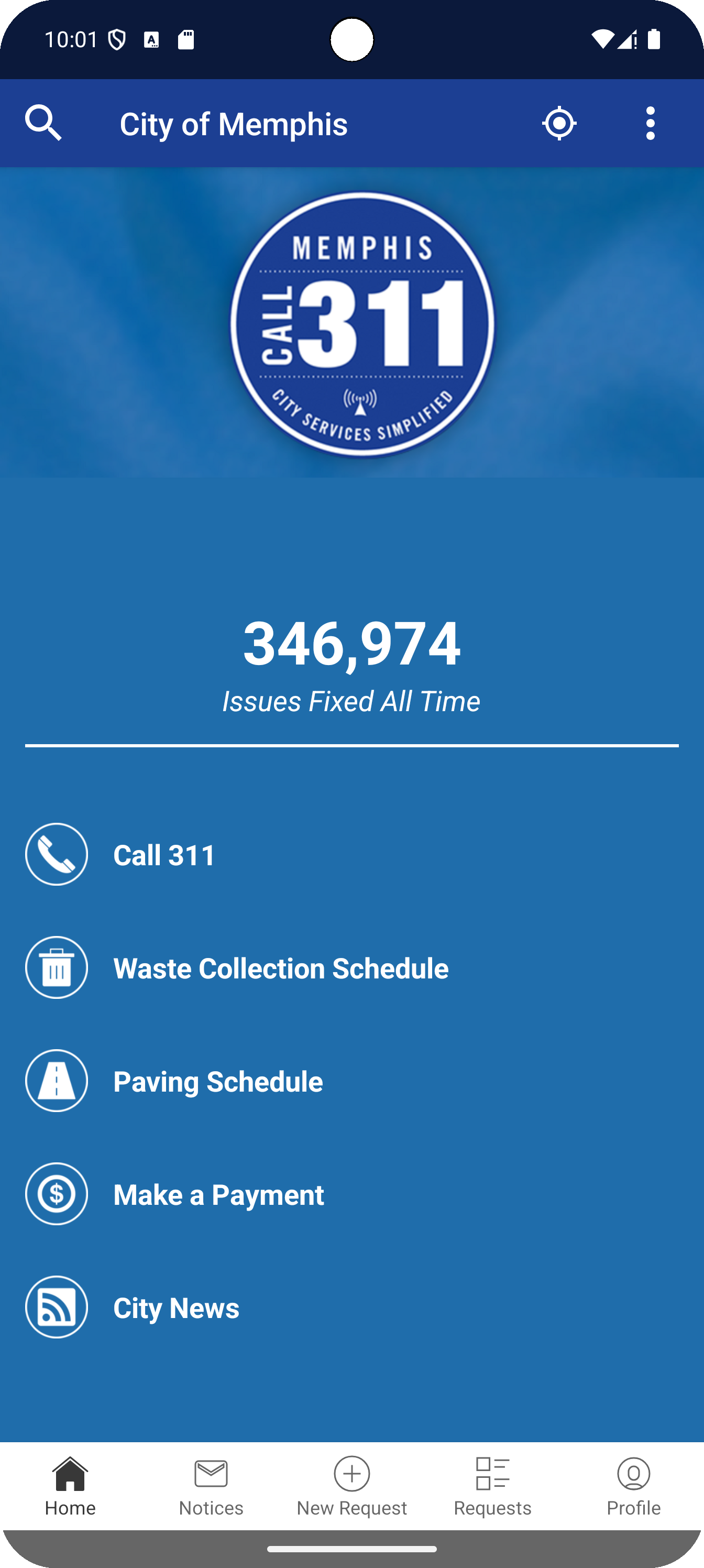704x1568 pixels.
Task: Open the three-dot overflow menu
Action: (x=651, y=124)
